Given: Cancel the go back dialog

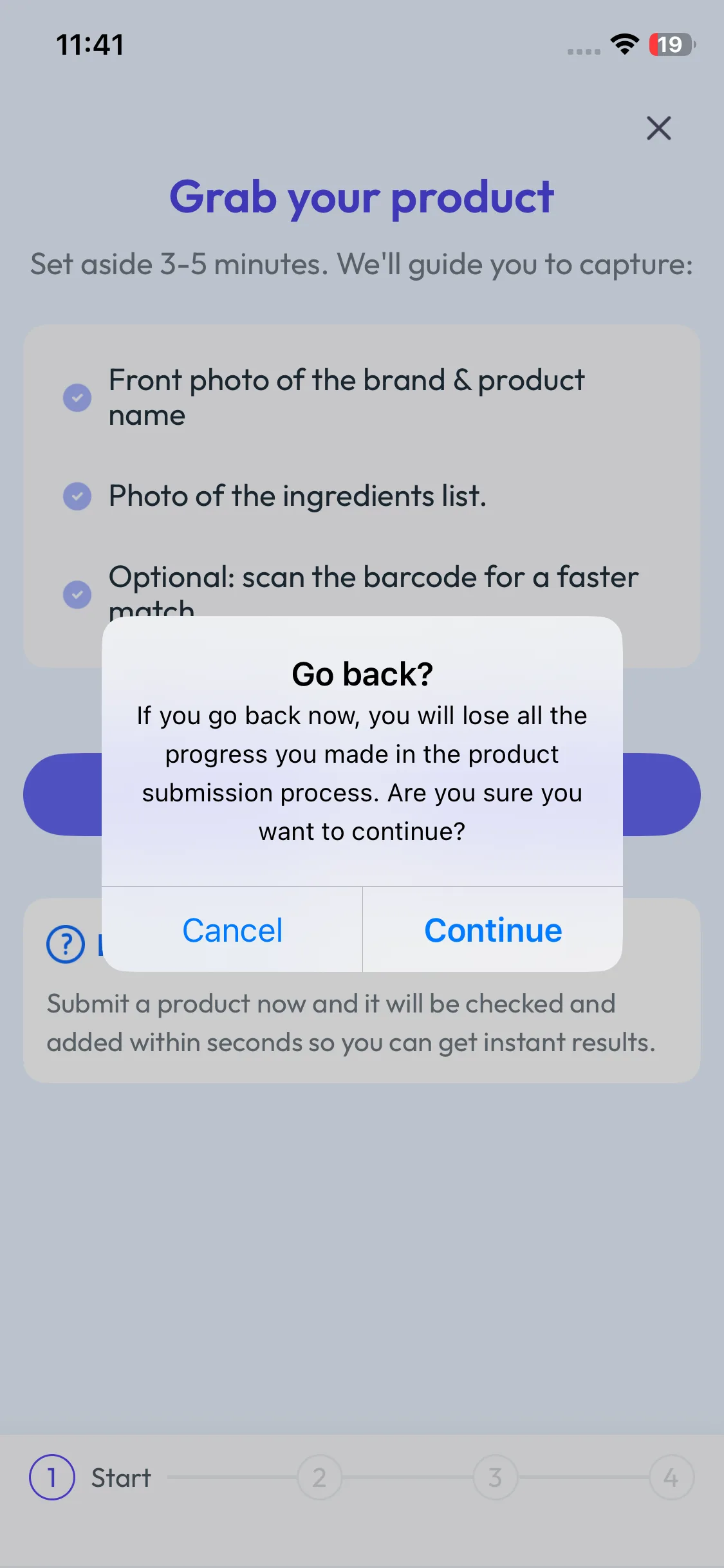Looking at the screenshot, I should (232, 930).
